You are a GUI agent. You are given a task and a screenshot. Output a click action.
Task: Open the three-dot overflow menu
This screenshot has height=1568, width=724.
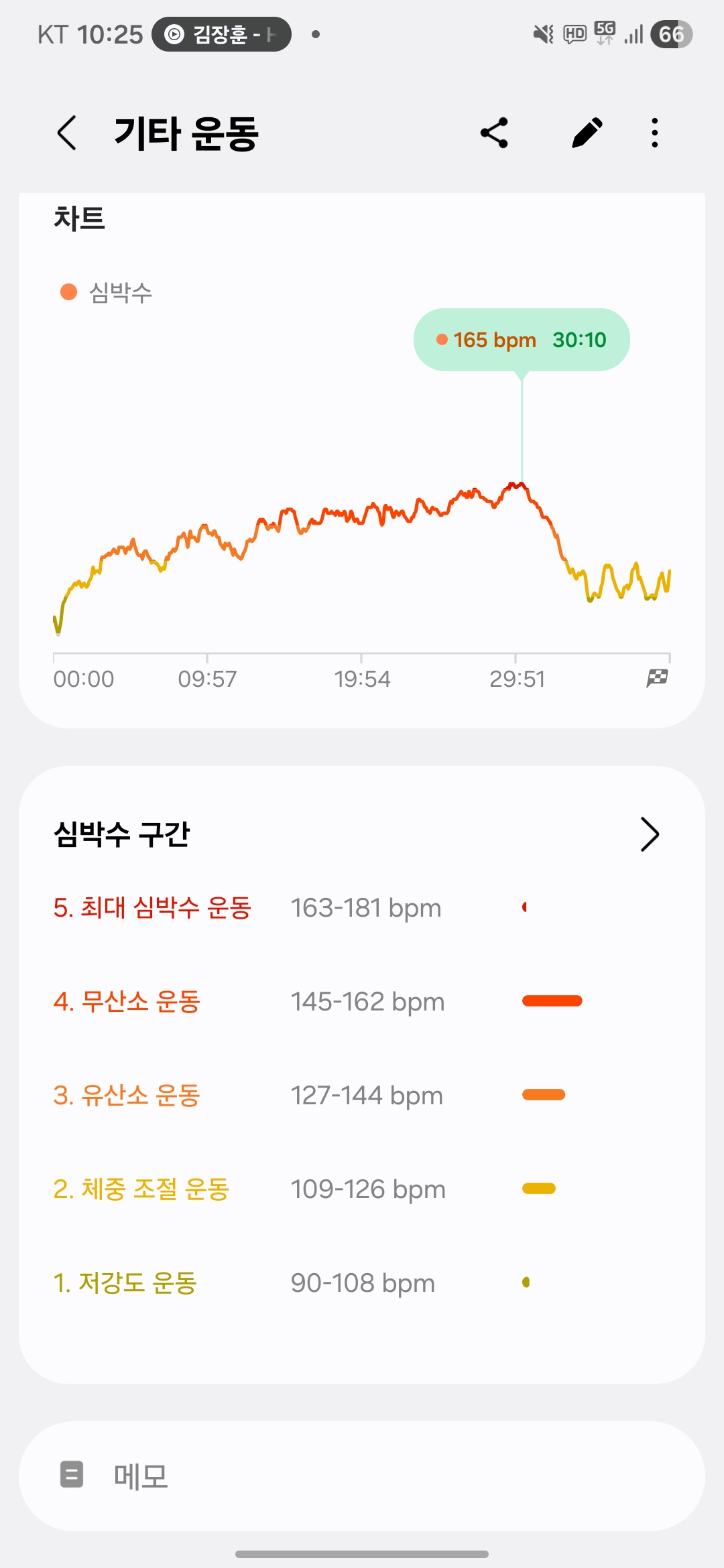(655, 133)
